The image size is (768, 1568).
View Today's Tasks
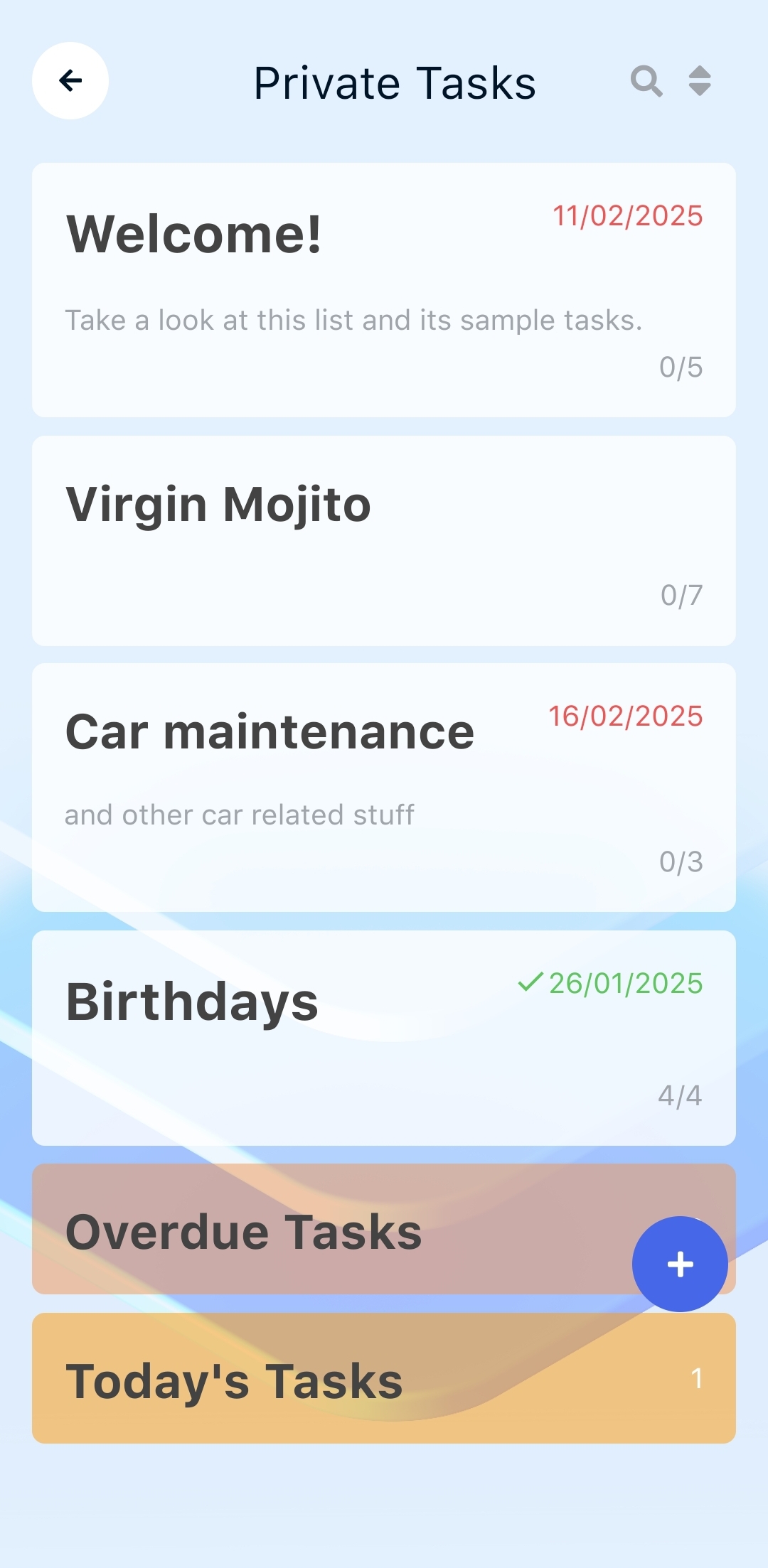coord(384,1378)
